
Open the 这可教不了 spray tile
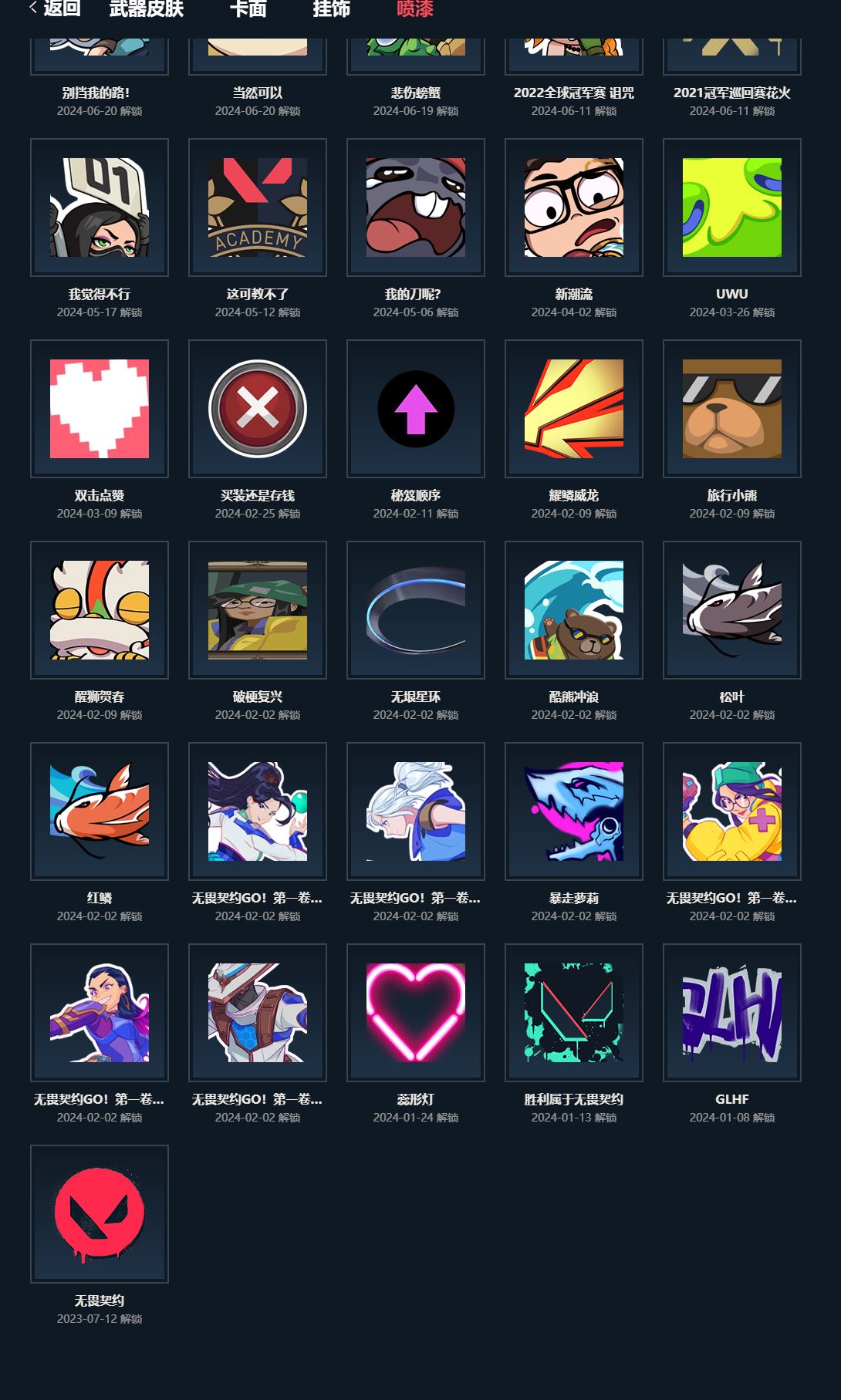tap(258, 207)
